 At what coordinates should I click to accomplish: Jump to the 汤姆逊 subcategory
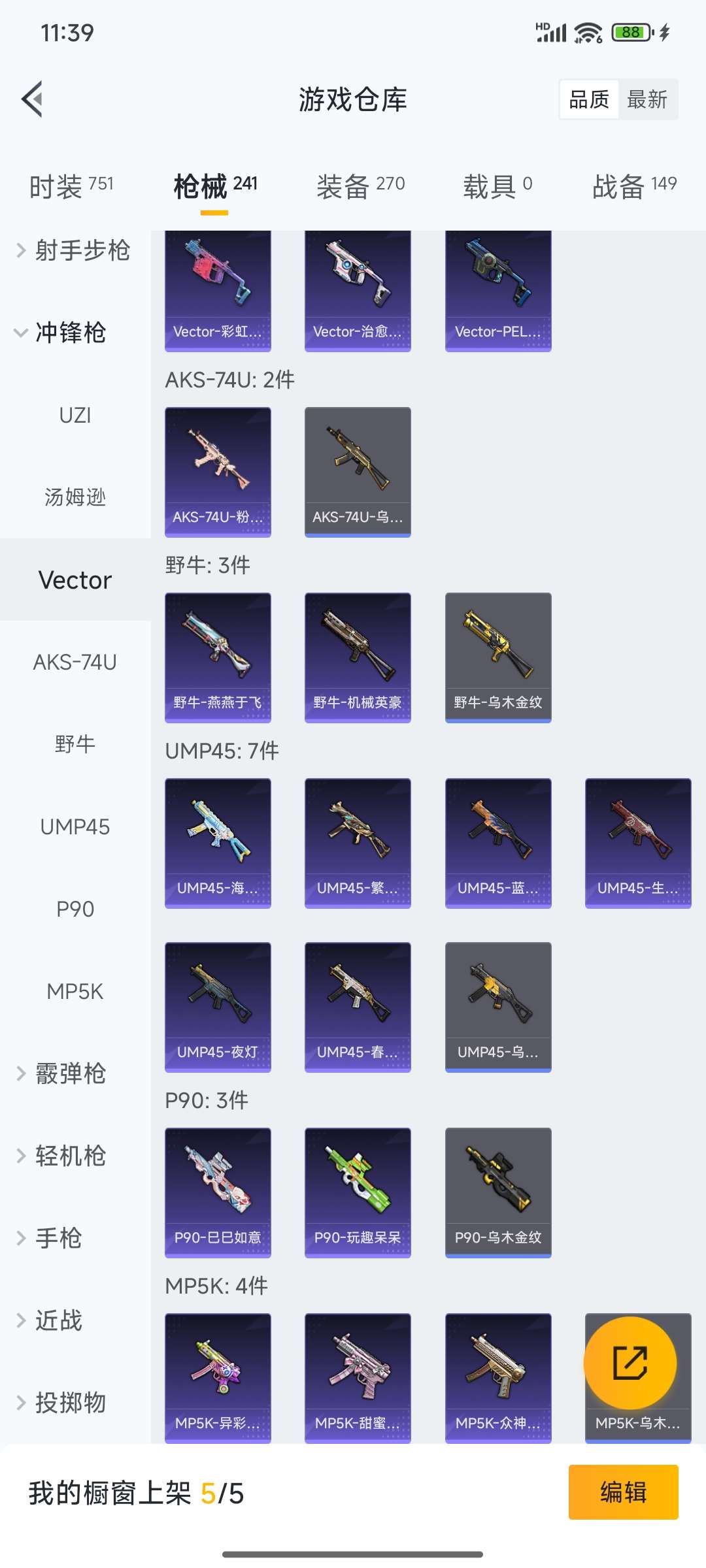tap(75, 497)
